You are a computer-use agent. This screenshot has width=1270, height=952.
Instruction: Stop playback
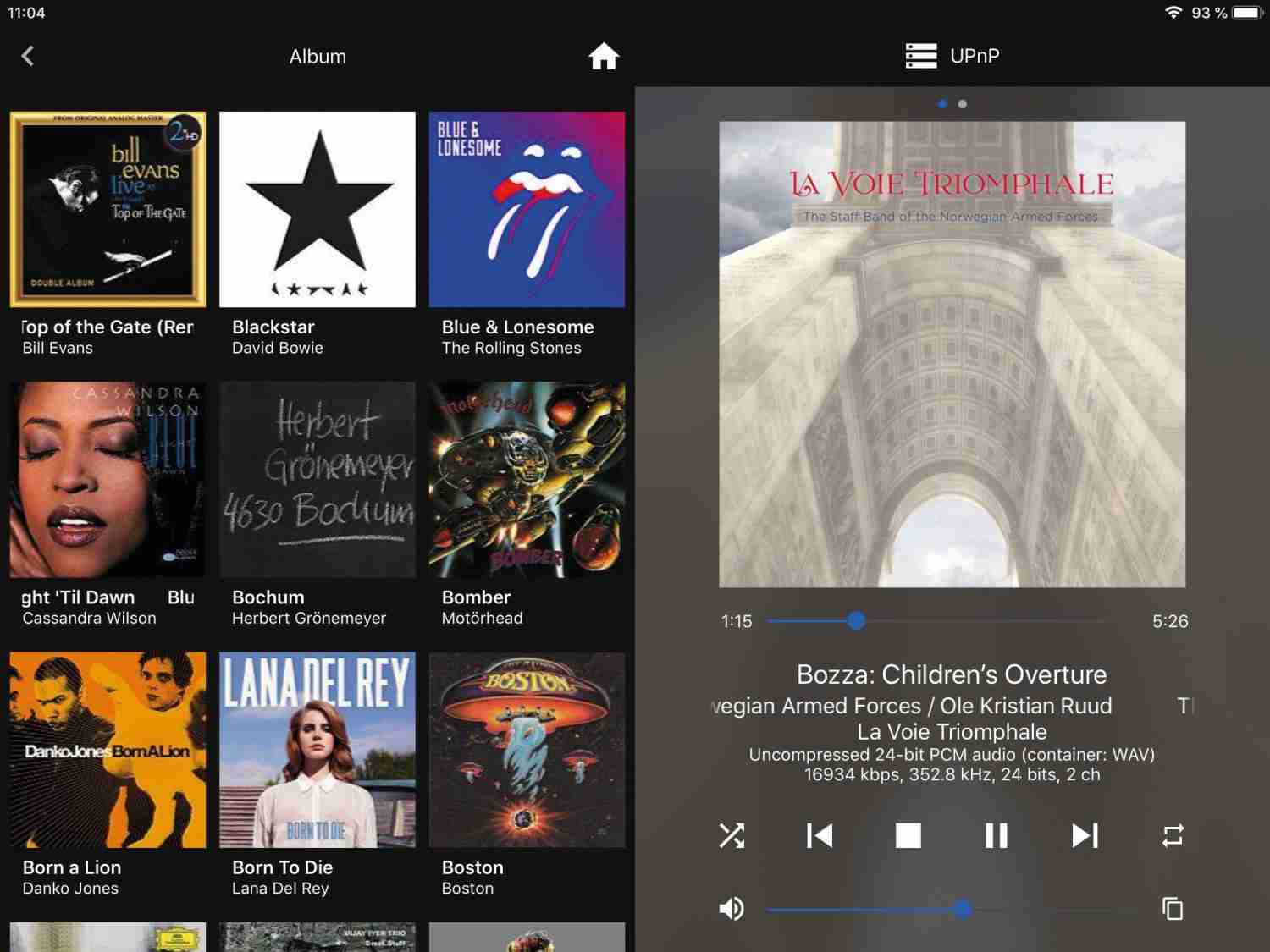pos(908,836)
